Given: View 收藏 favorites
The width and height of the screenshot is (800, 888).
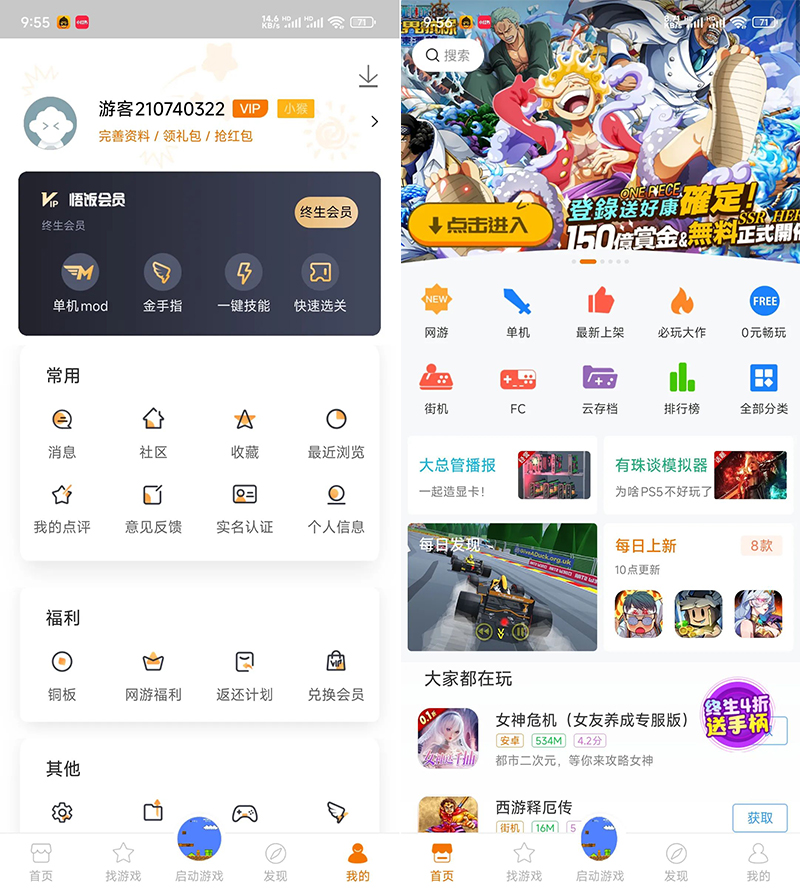Looking at the screenshot, I should (245, 432).
